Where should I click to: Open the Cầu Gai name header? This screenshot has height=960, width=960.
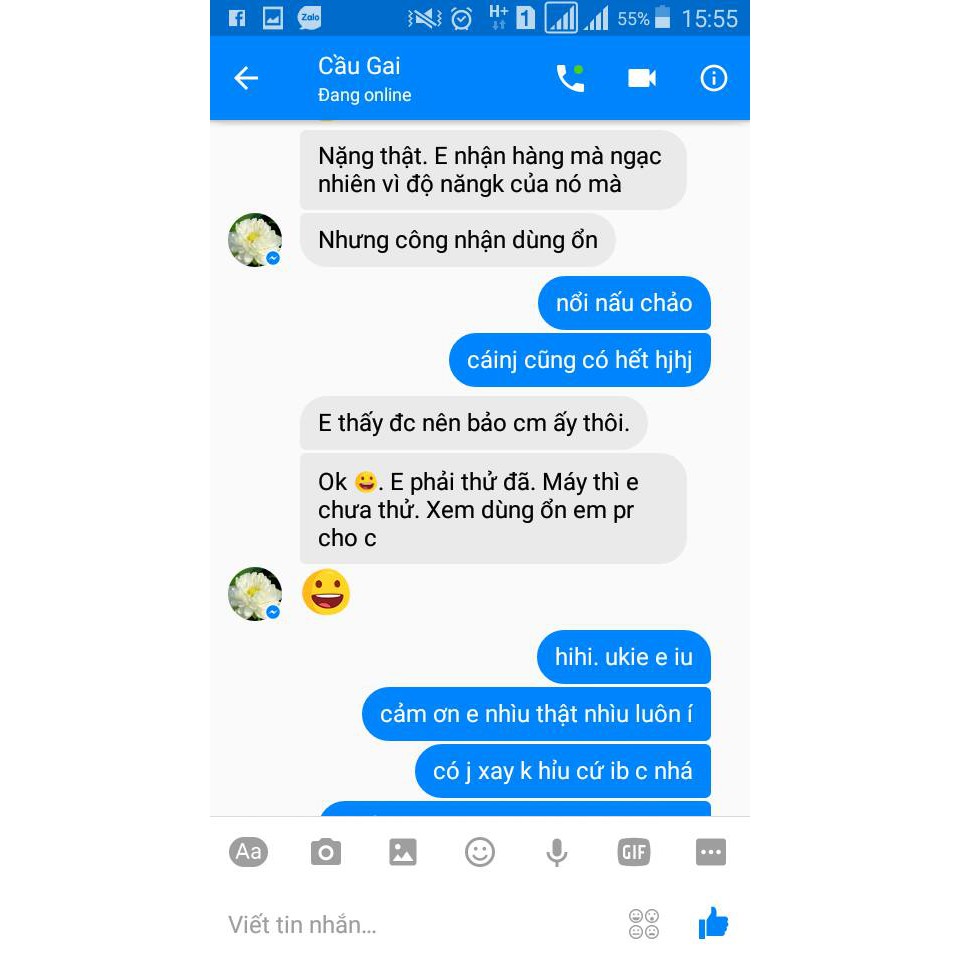pyautogui.click(x=364, y=79)
